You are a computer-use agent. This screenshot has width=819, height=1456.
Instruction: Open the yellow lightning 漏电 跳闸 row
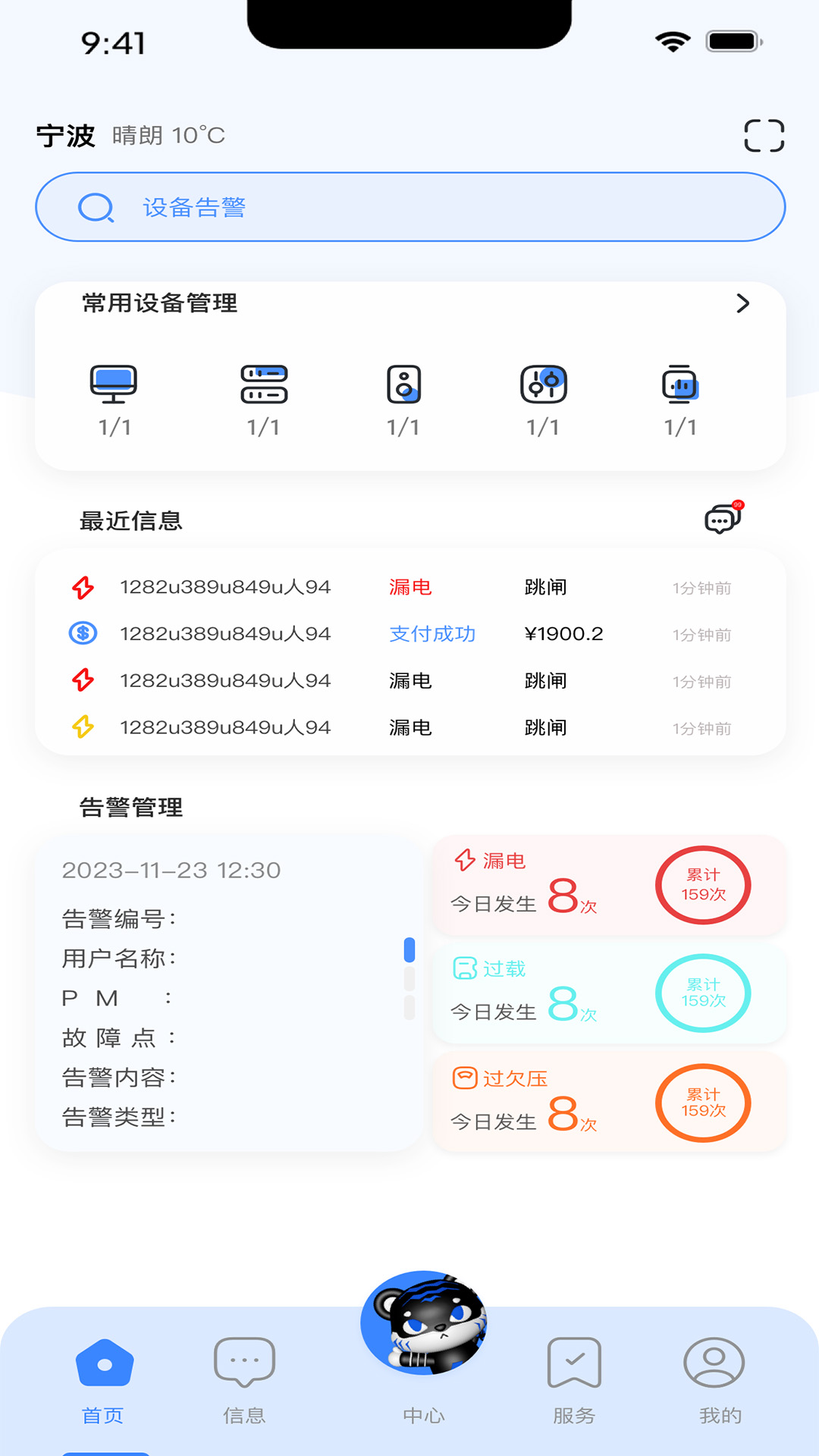[409, 728]
